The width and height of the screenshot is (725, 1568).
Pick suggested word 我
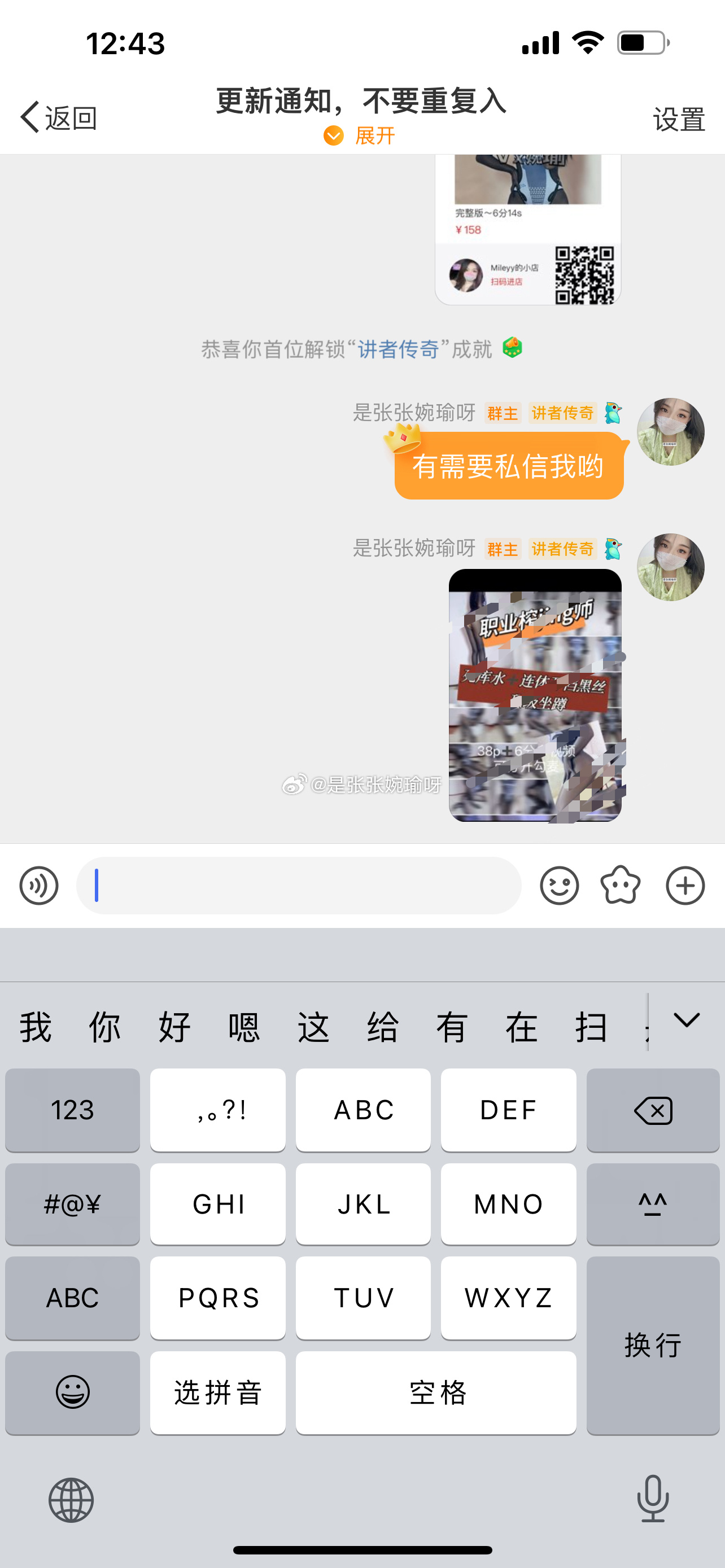(36, 1027)
